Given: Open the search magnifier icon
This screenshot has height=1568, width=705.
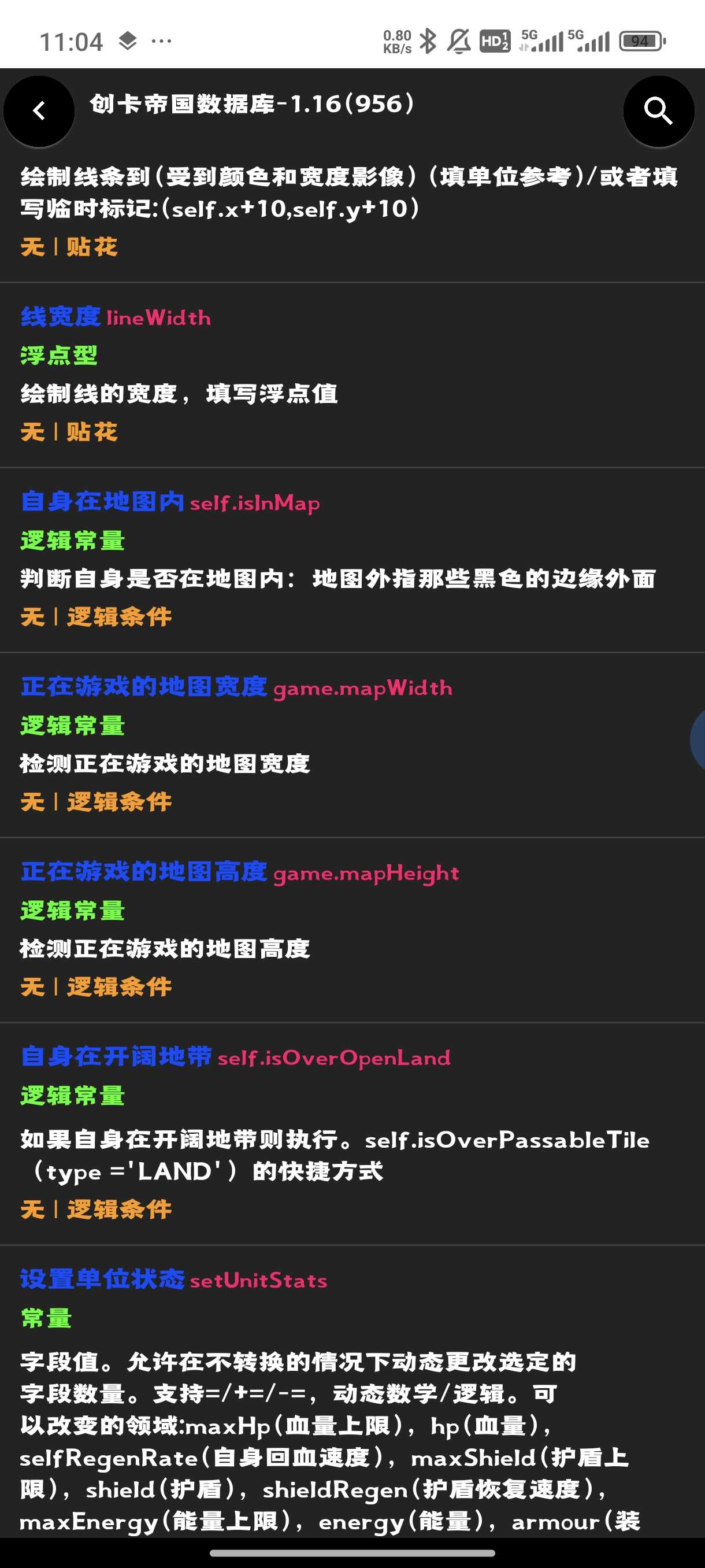Looking at the screenshot, I should click(x=658, y=111).
